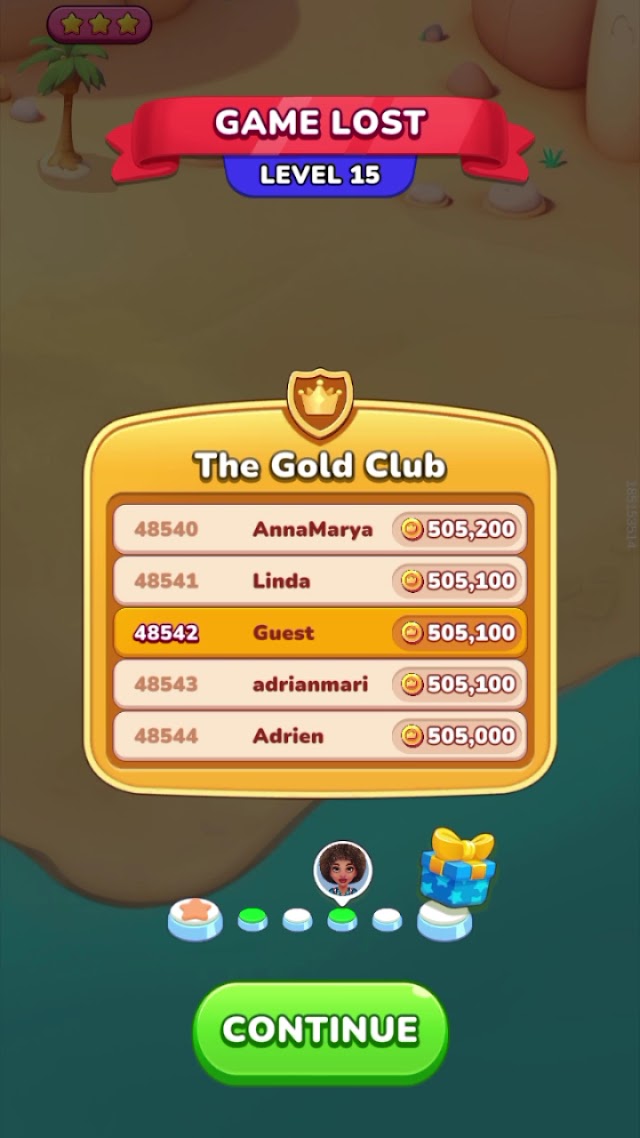Open Adrien's leaderboard entry

click(x=320, y=735)
